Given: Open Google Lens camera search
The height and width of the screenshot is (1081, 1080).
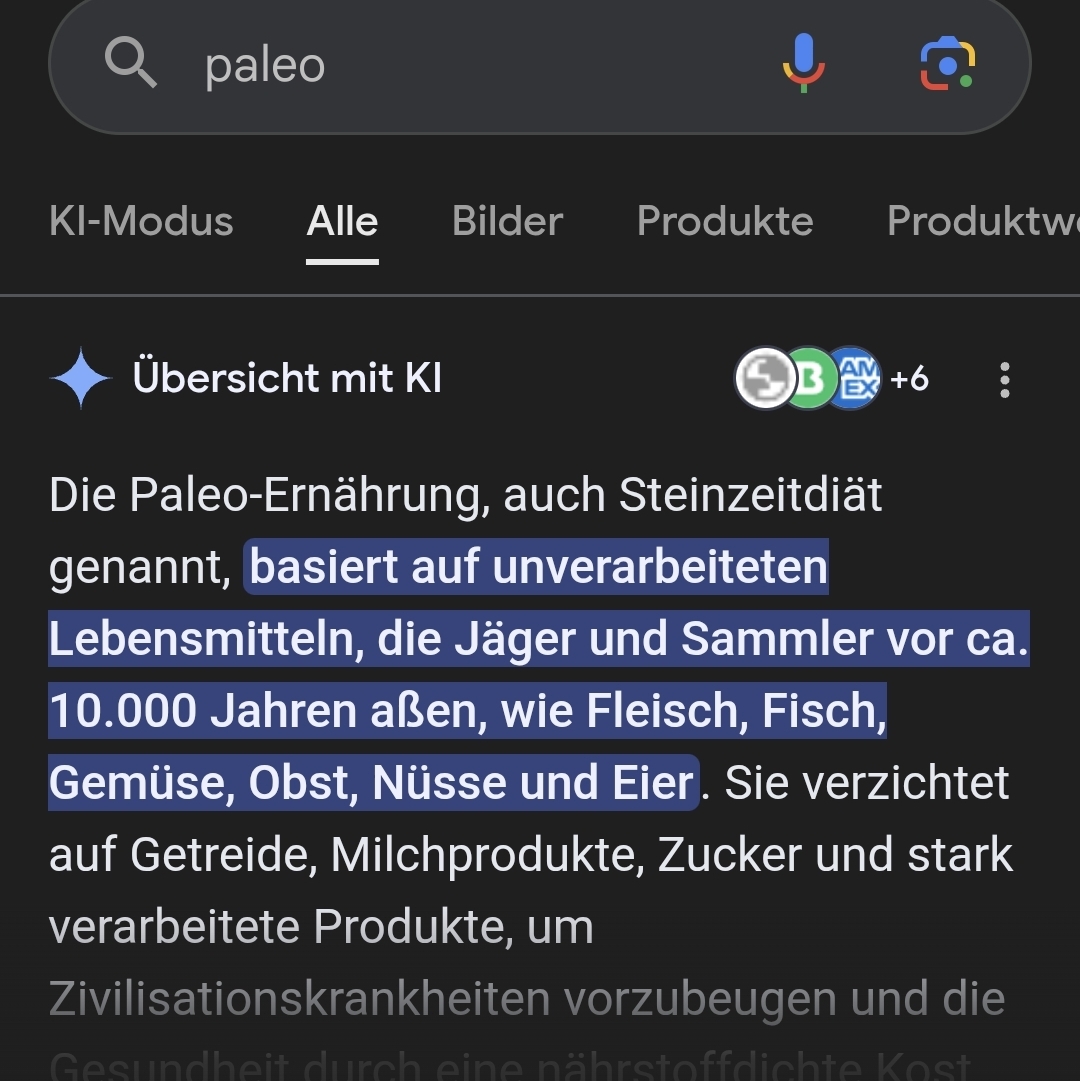Looking at the screenshot, I should pos(946,64).
